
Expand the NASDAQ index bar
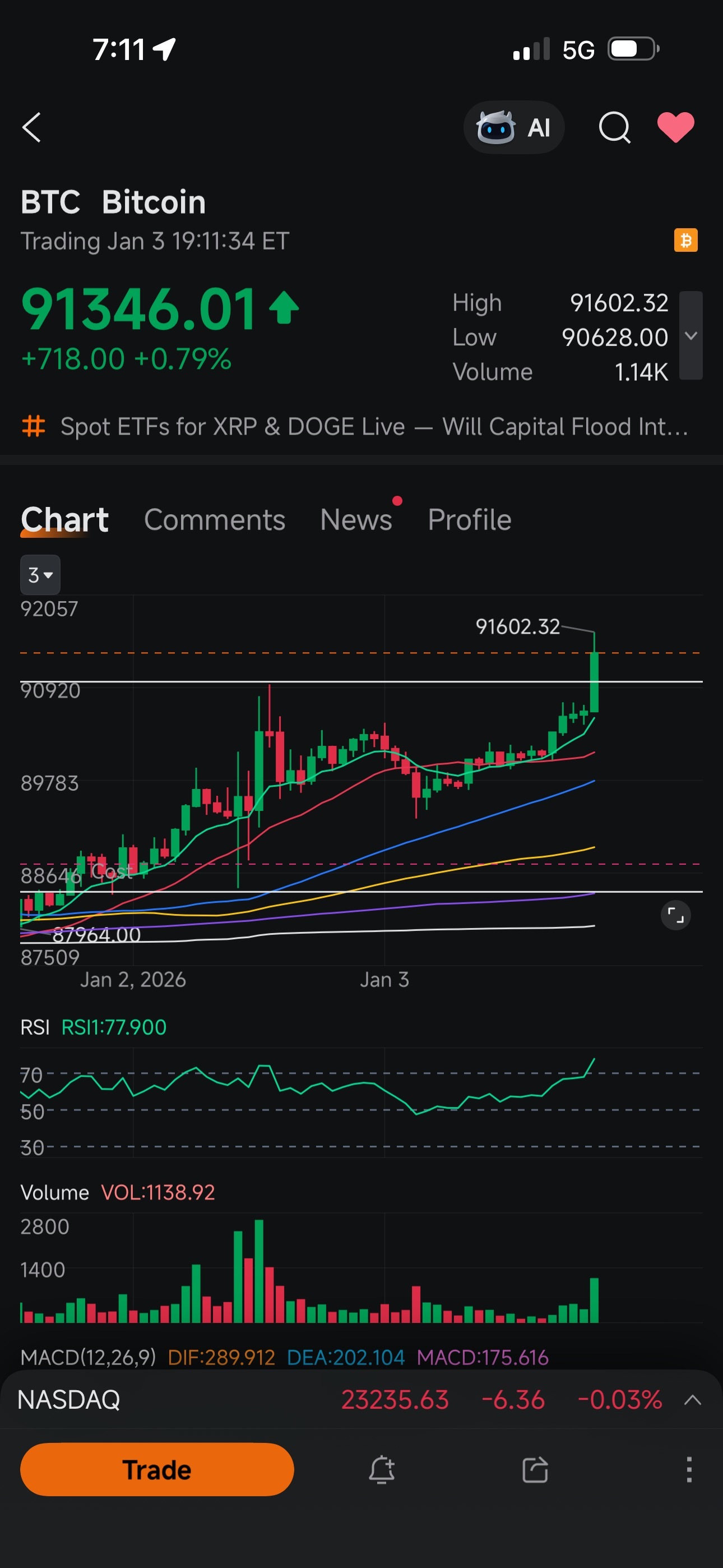coord(692,1400)
